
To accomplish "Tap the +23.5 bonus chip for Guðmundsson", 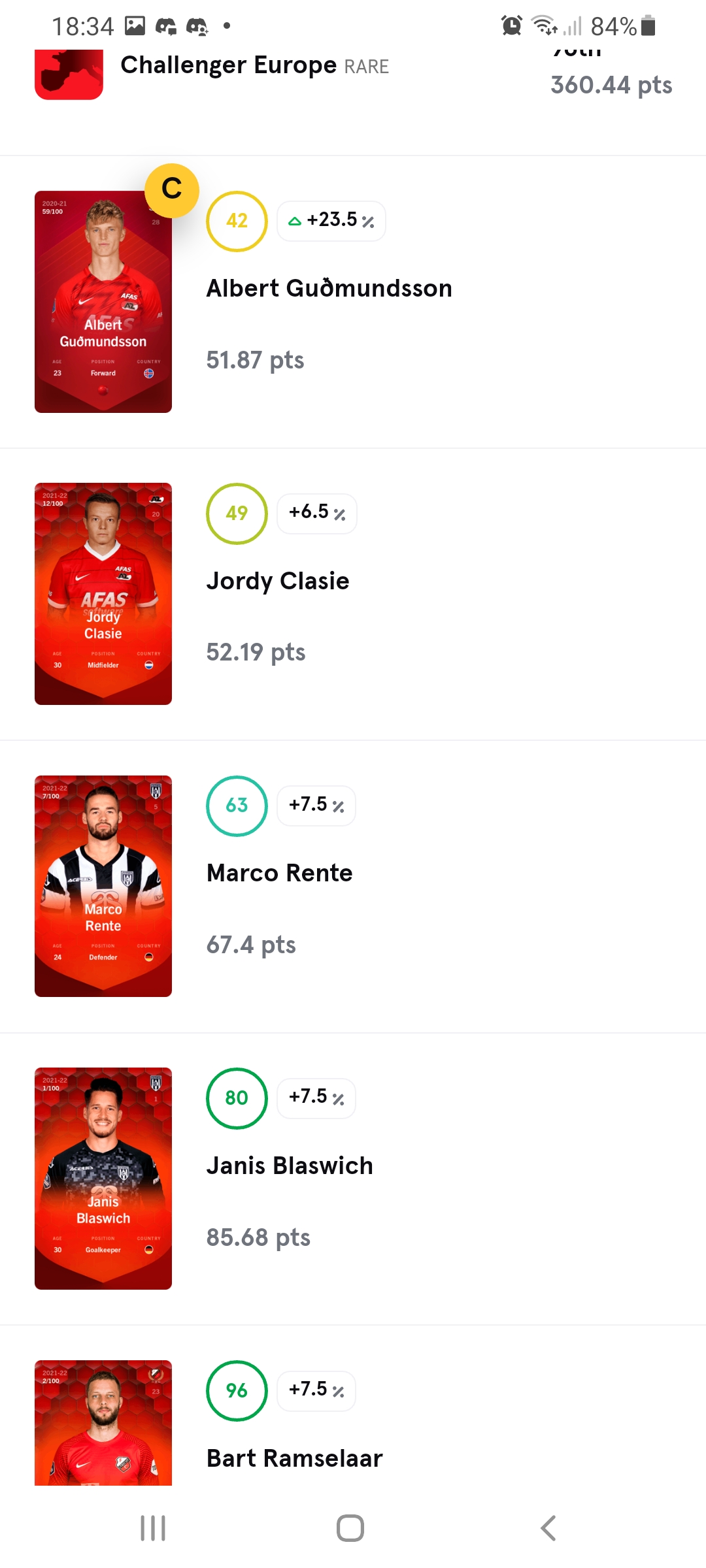I will [x=331, y=221].
